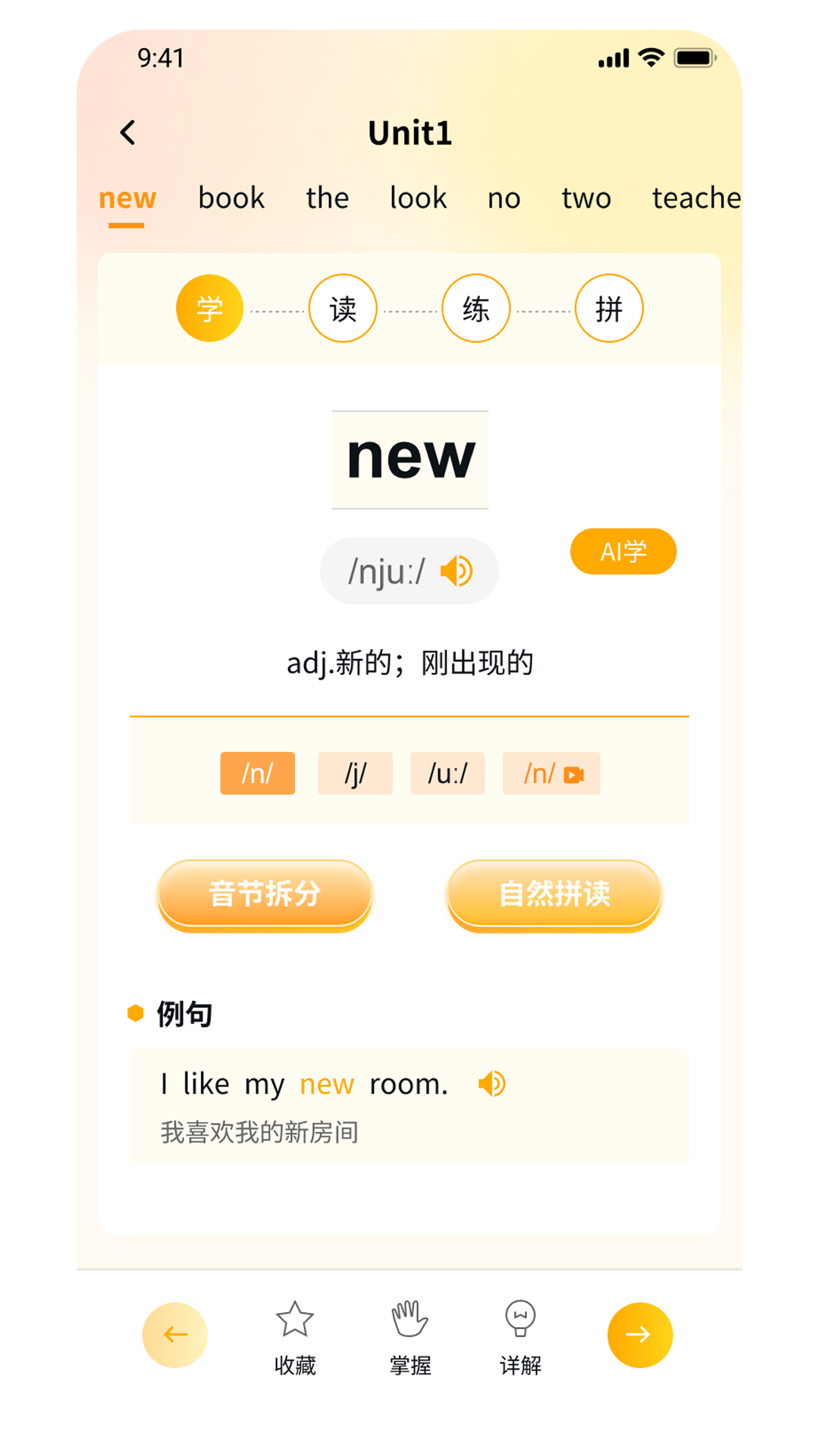This screenshot has height=1456, width=819.
Task: Play the /n/ phoneme video icon
Action: click(x=574, y=773)
